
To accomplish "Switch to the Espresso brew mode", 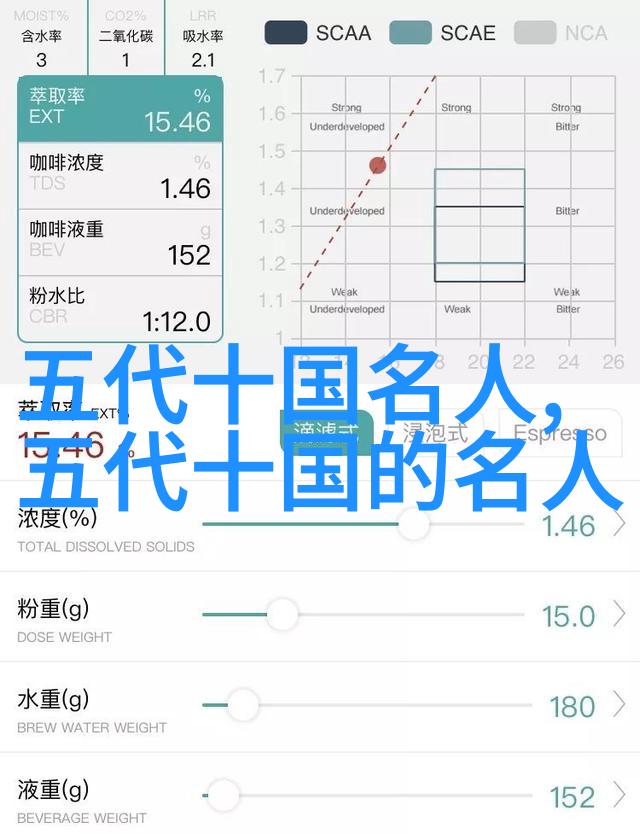I will tap(559, 433).
